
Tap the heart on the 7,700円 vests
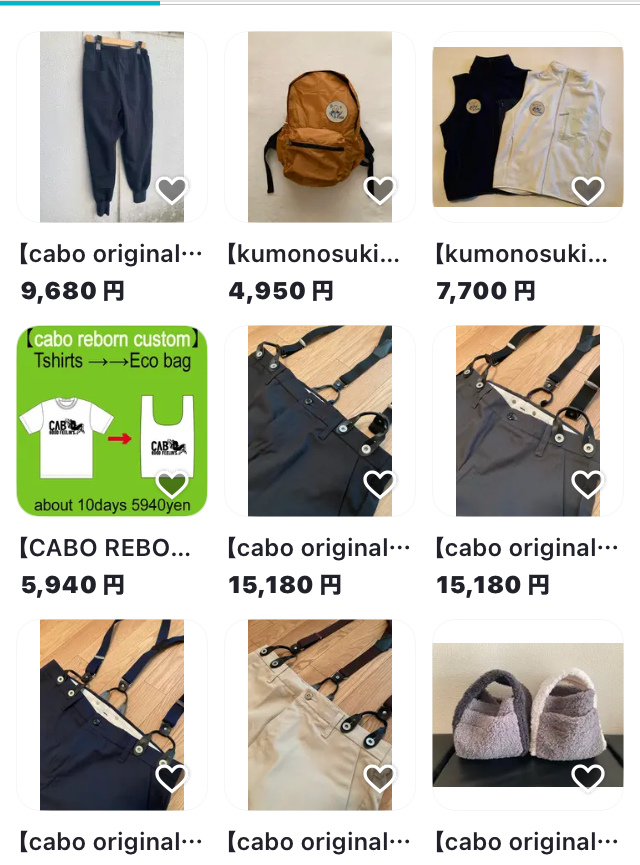click(x=587, y=190)
